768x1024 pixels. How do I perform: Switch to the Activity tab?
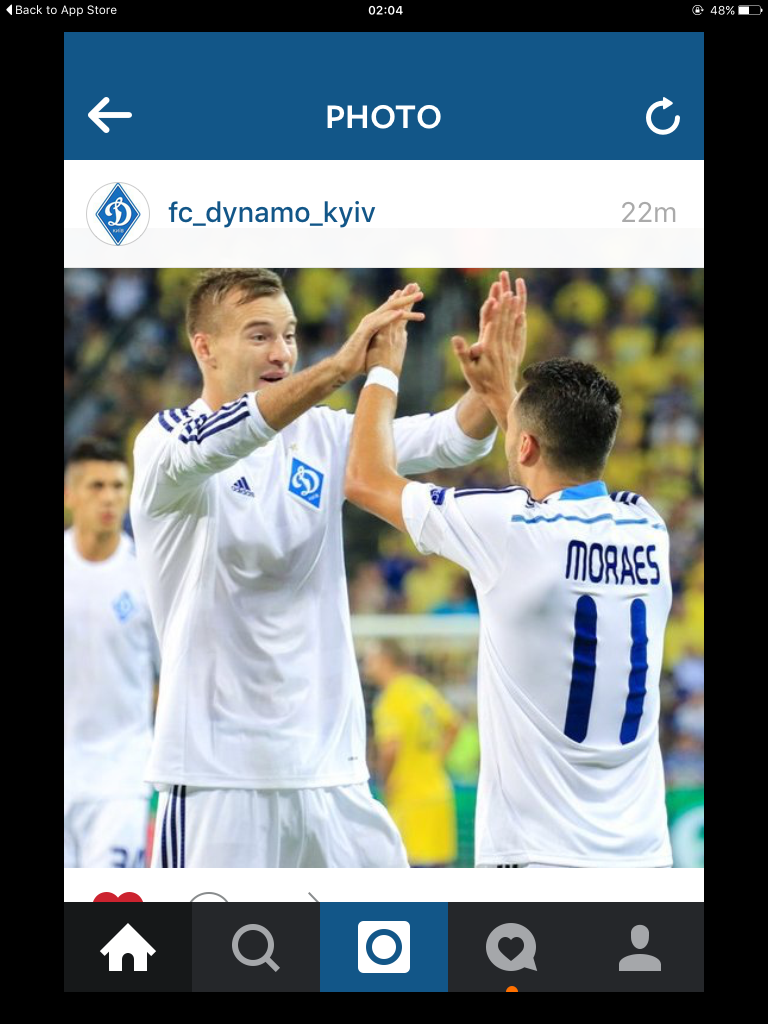(x=511, y=947)
